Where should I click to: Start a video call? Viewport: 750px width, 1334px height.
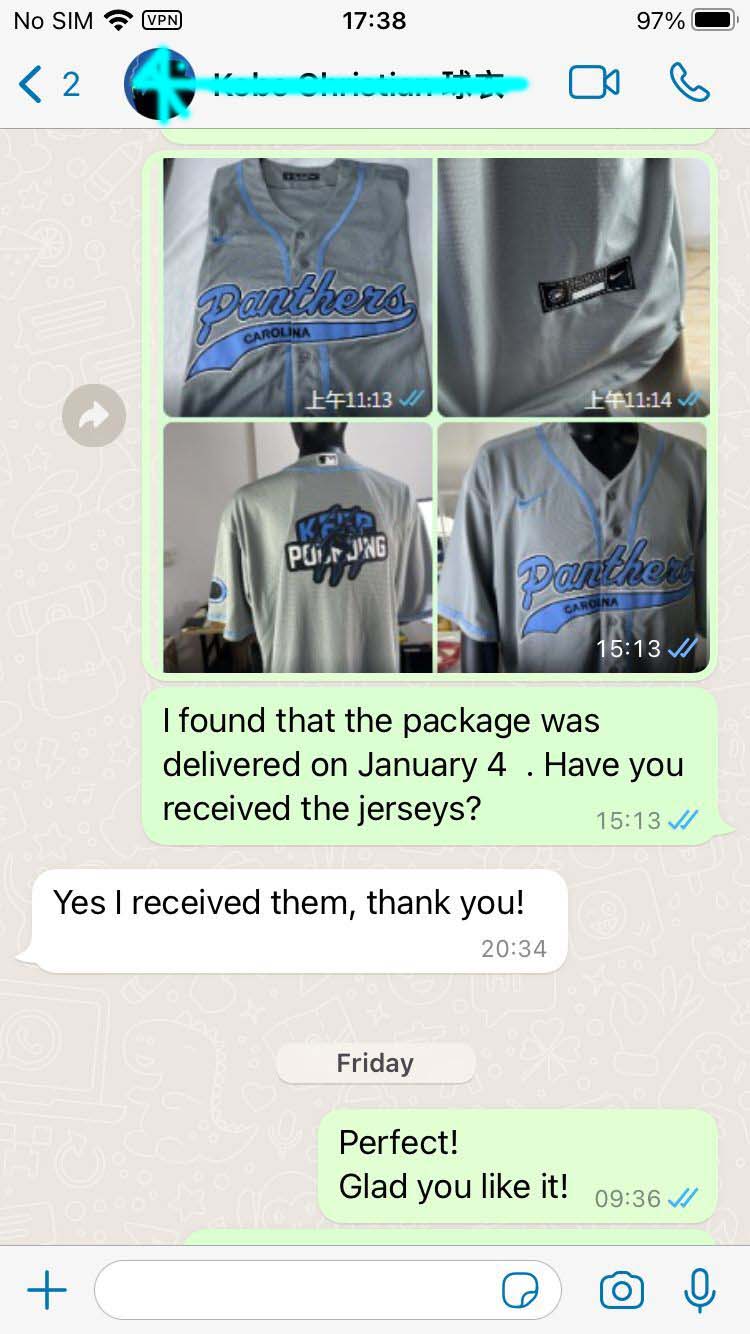pos(594,83)
